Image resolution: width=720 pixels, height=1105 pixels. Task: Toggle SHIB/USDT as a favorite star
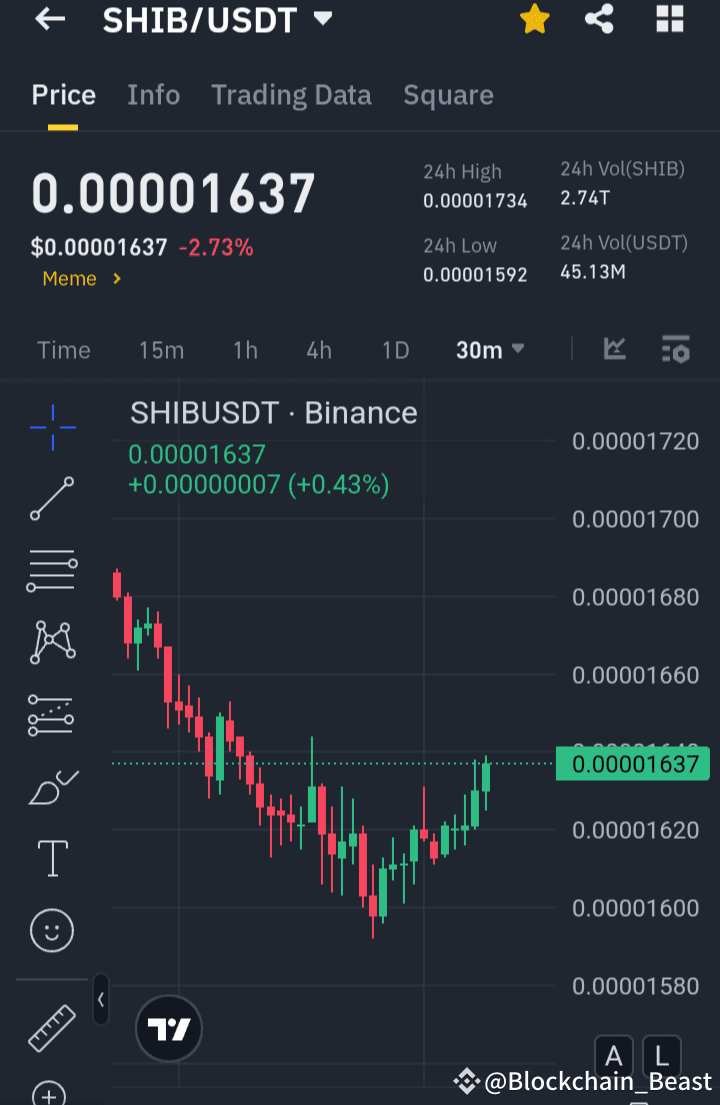(534, 19)
